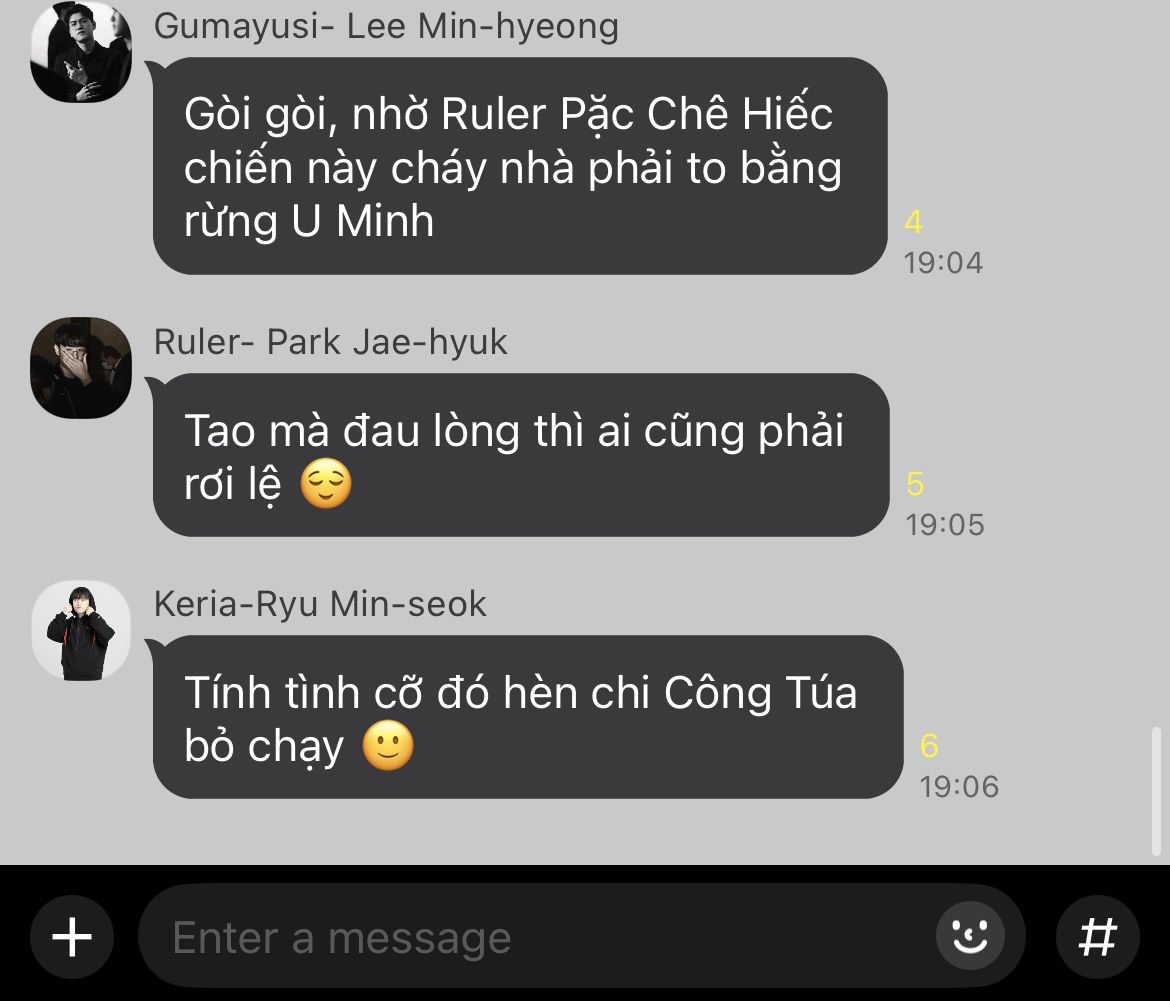This screenshot has height=1001, width=1170.
Task: Tap the plus attachment button
Action: point(72,937)
